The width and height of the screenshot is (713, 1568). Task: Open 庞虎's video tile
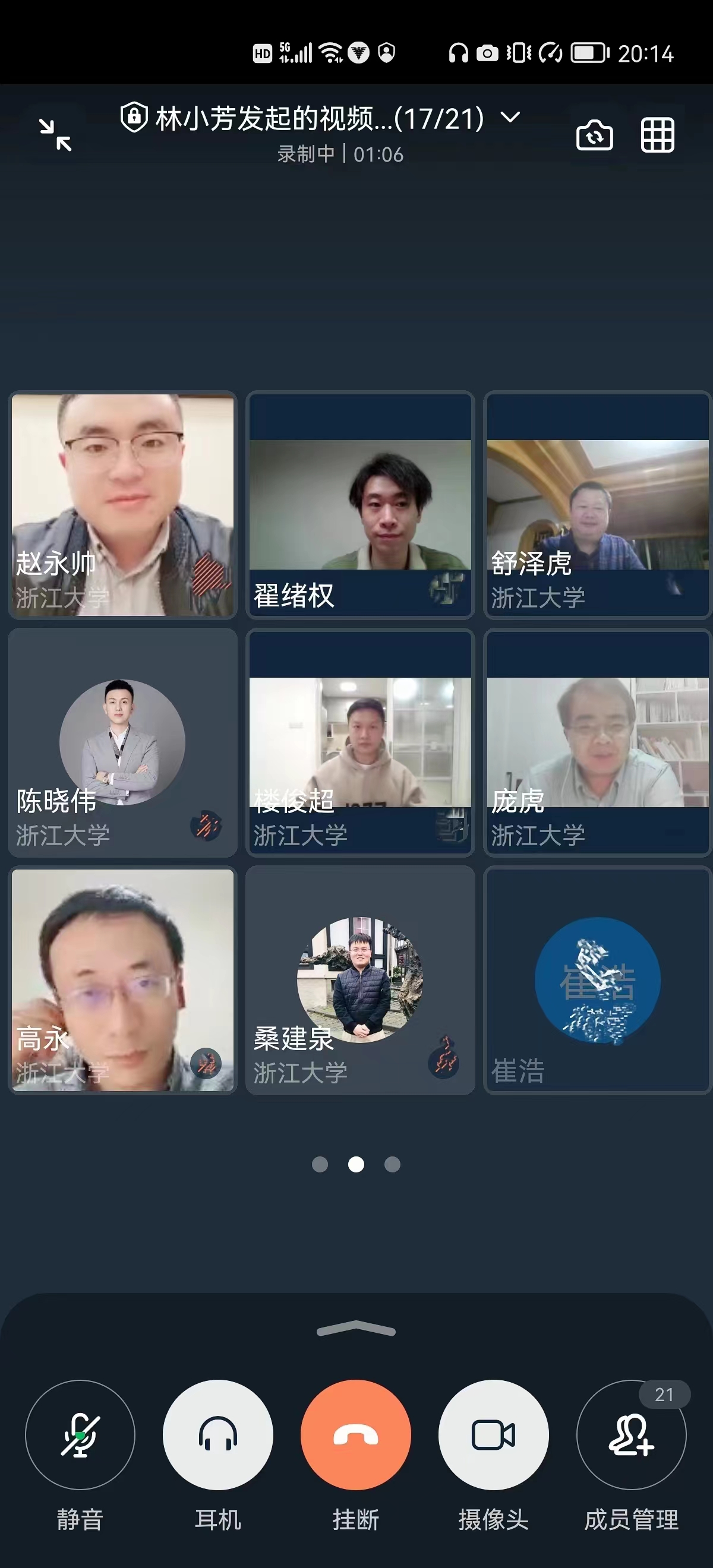(597, 742)
